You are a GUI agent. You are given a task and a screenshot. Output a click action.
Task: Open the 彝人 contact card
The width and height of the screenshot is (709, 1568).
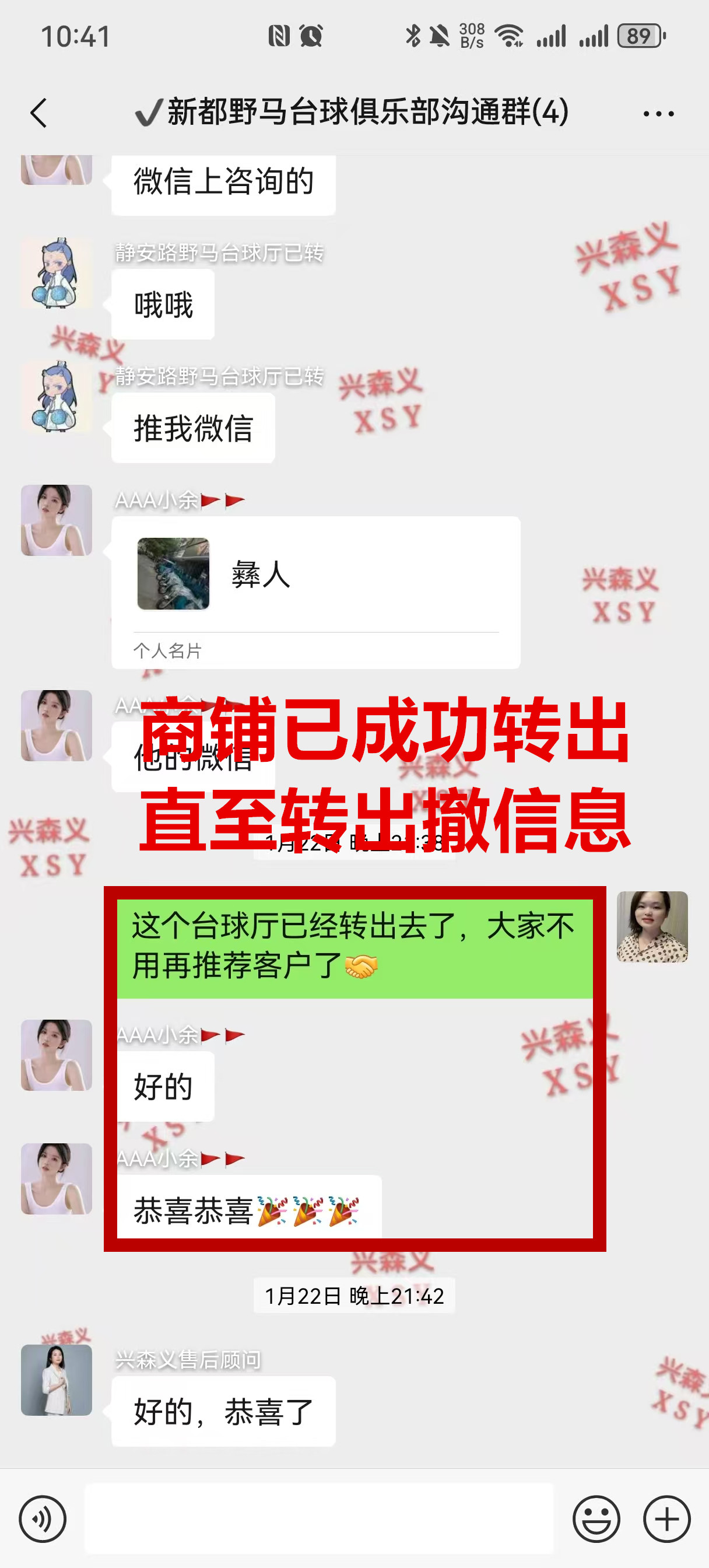[315, 591]
